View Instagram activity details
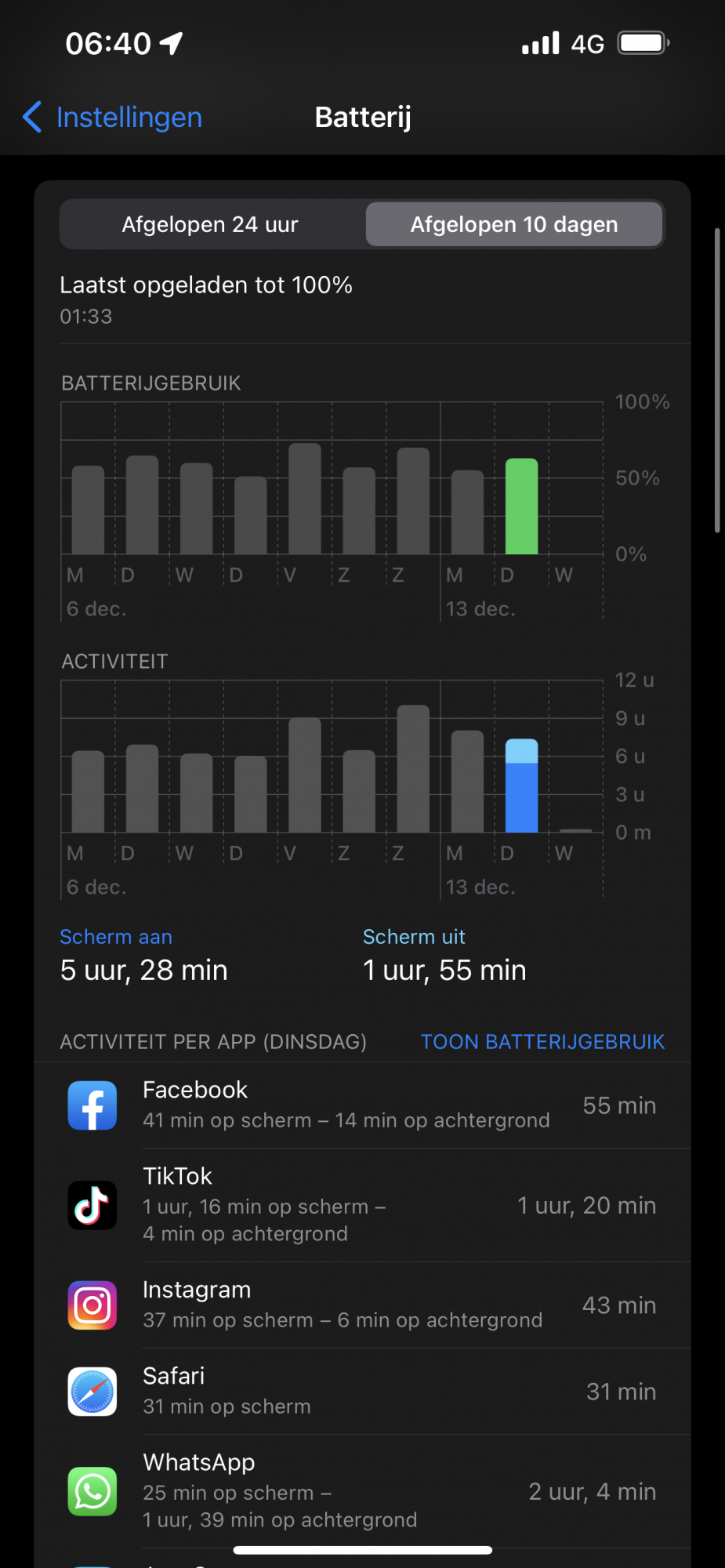Screen dimensions: 725x1568 click(362, 1305)
